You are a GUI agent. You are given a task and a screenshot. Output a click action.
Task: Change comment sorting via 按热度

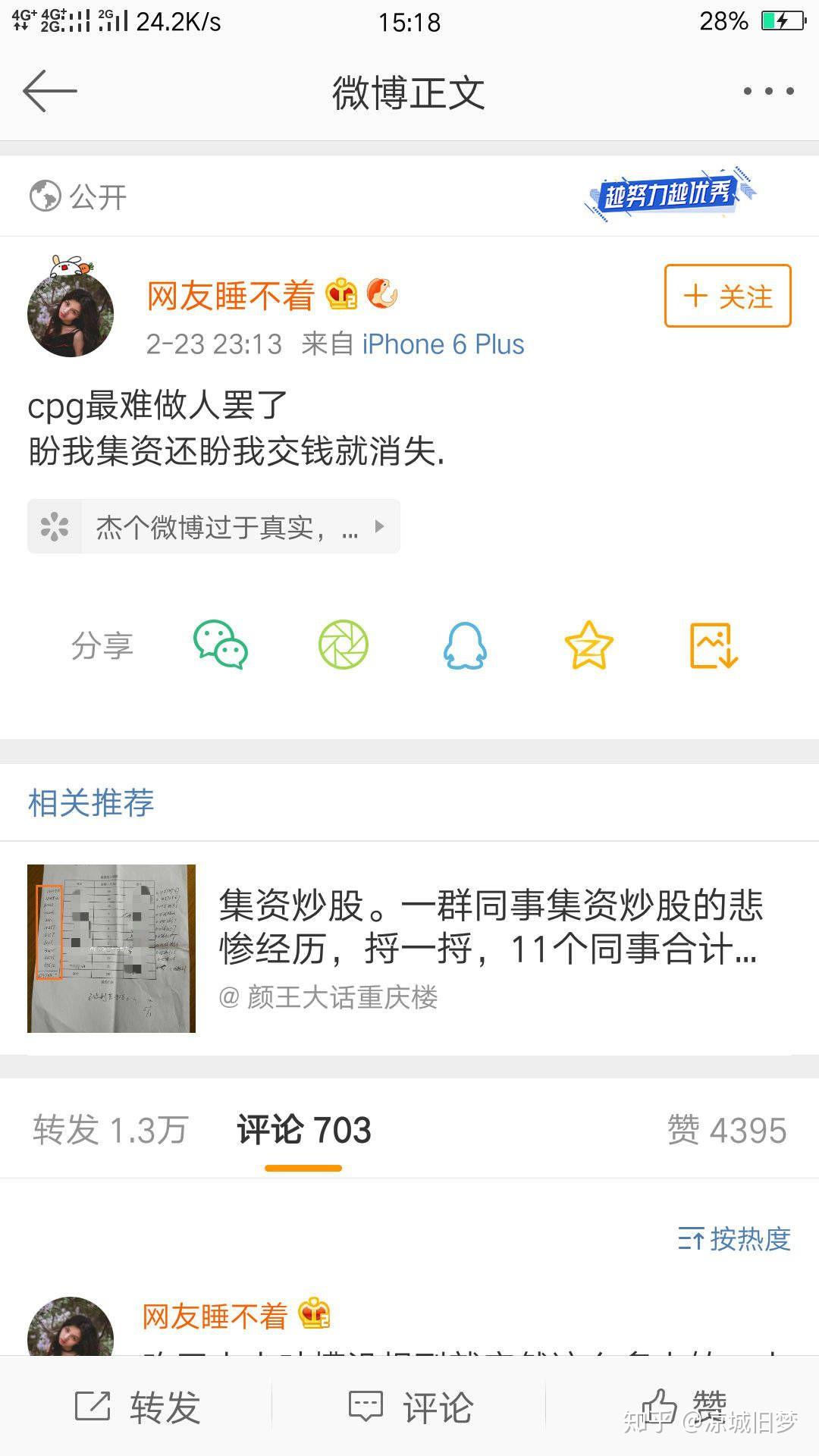coord(734,1239)
